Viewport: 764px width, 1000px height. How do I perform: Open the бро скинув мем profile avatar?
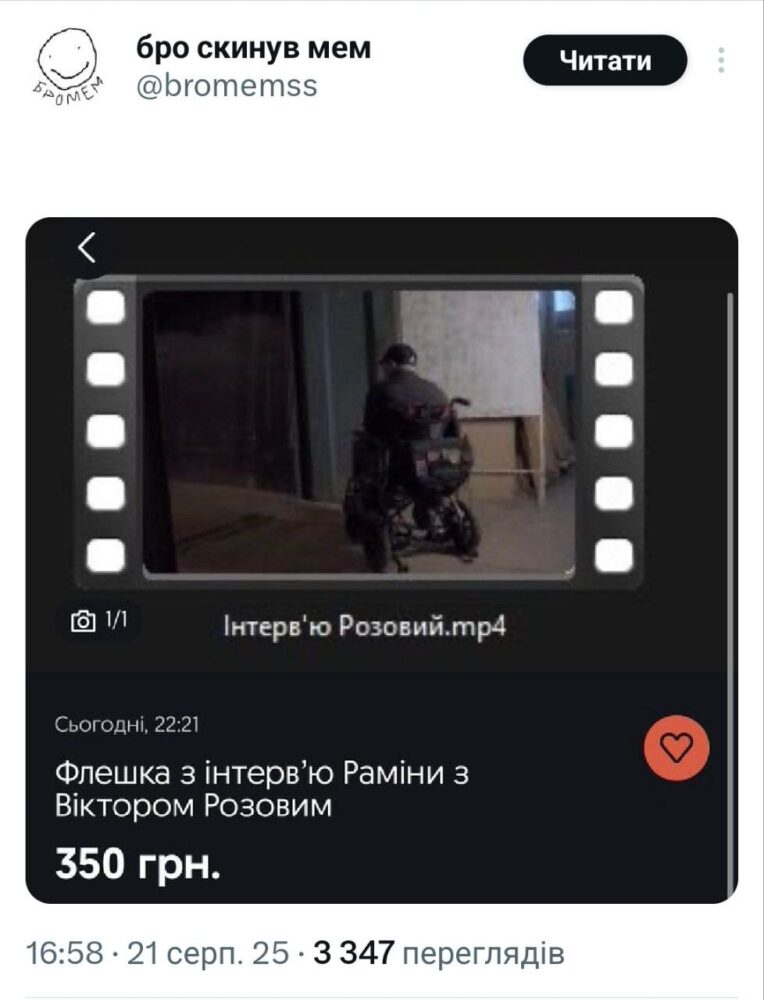click(x=66, y=62)
